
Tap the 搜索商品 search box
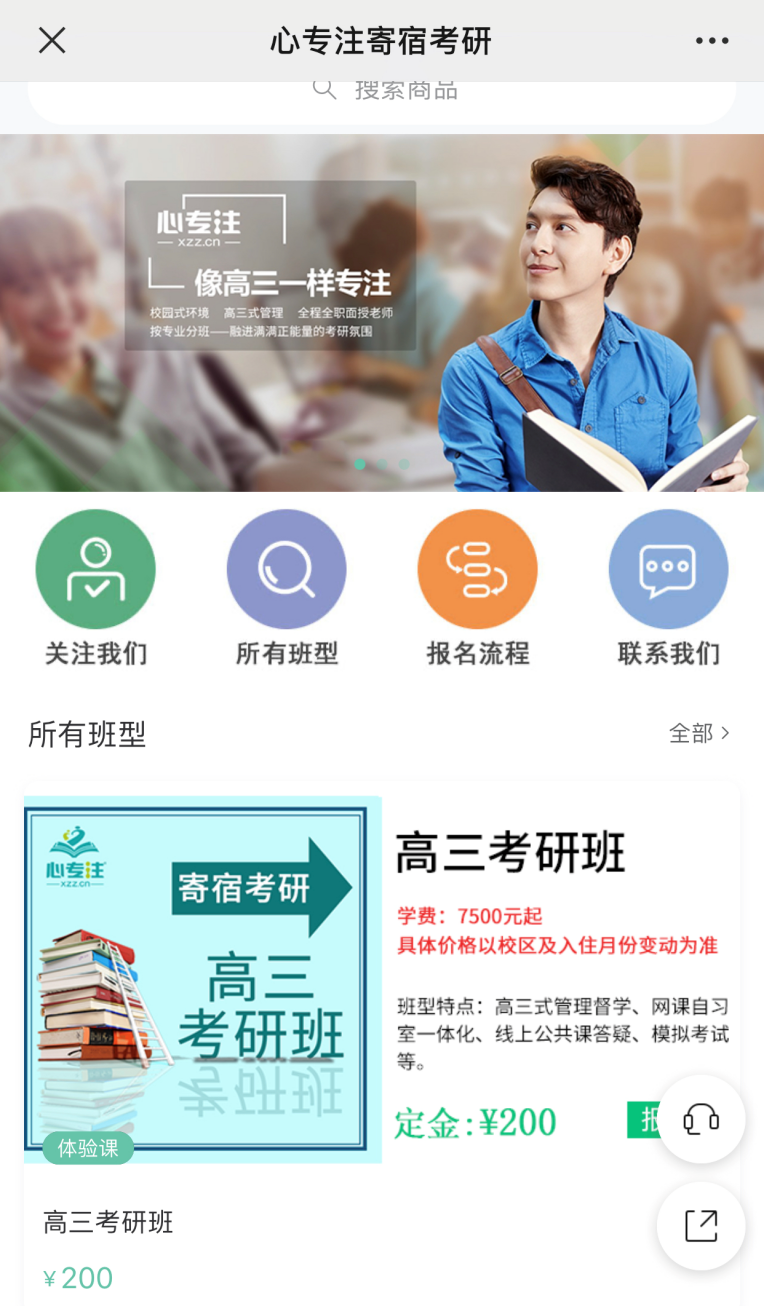tap(382, 92)
